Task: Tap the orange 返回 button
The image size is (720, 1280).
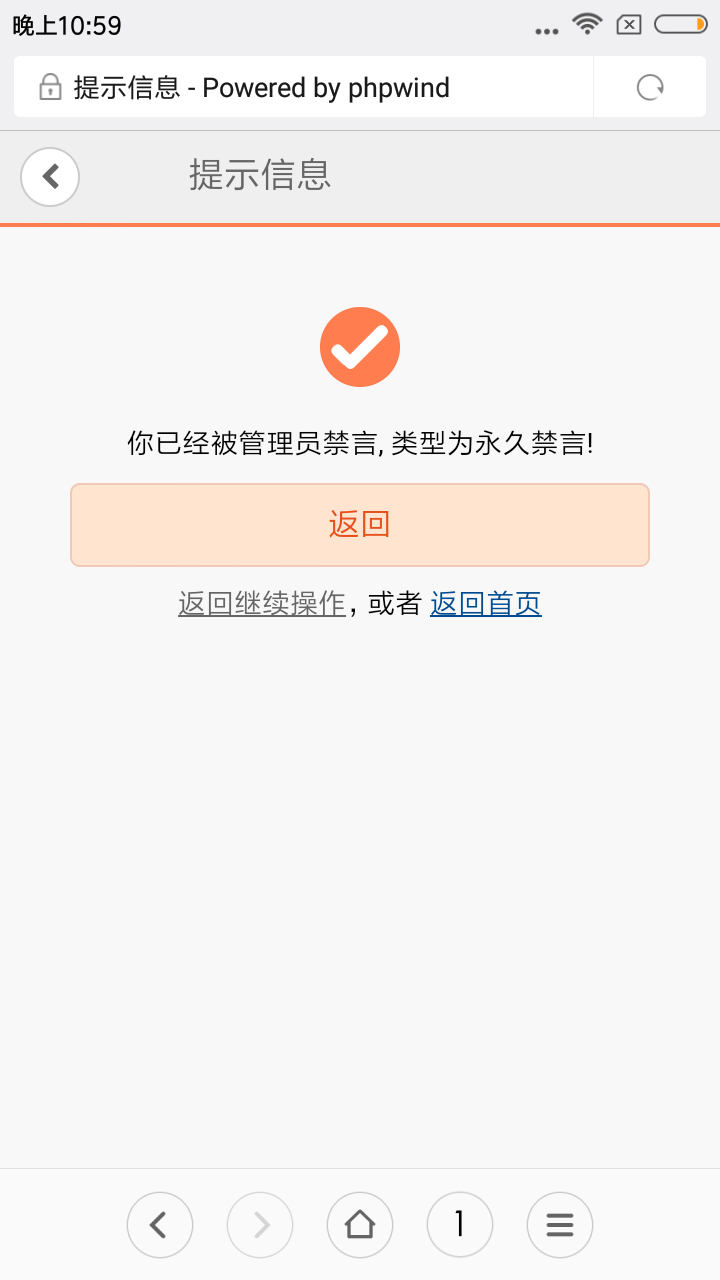Action: (x=360, y=525)
